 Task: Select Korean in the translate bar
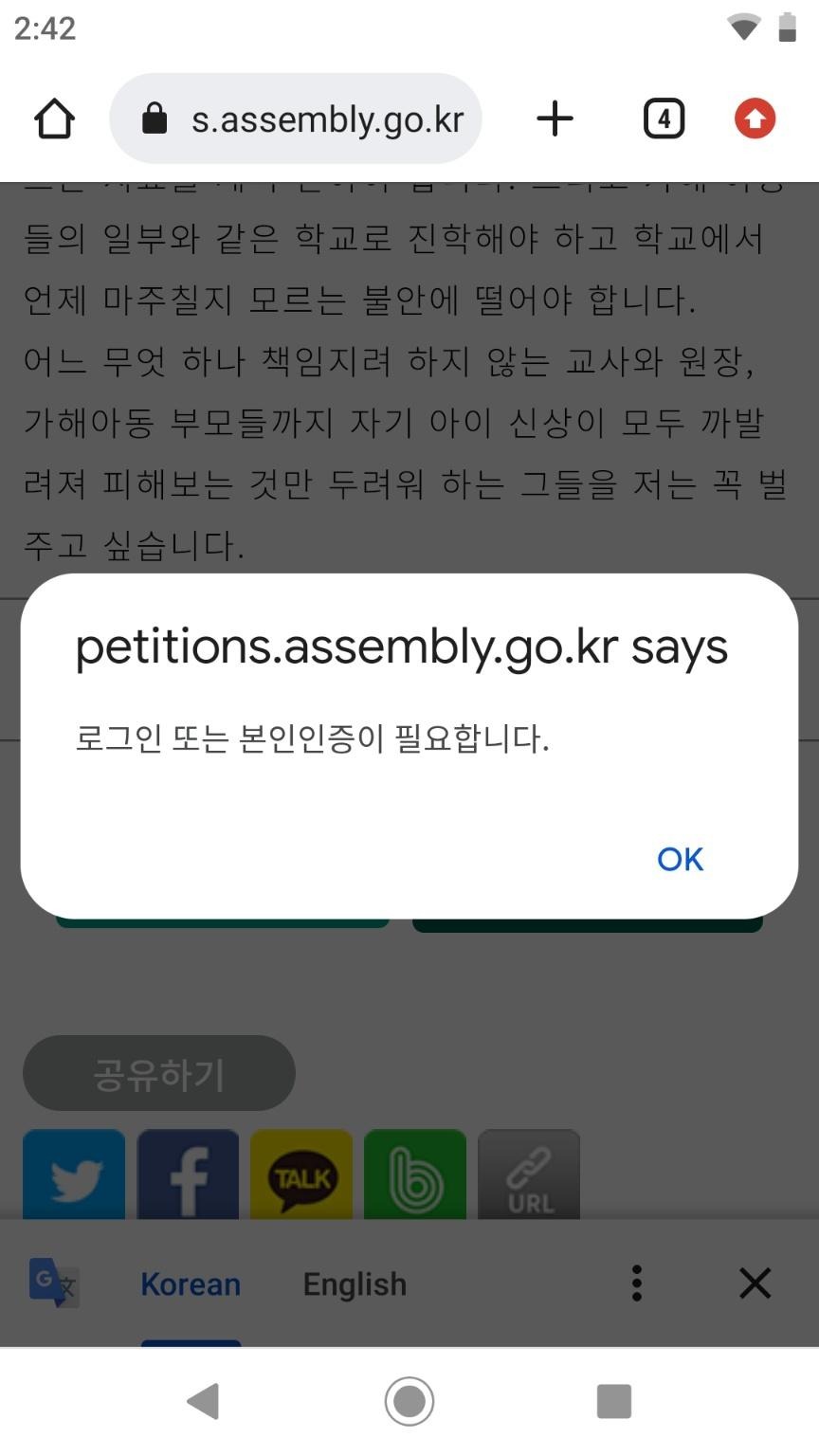191,1284
